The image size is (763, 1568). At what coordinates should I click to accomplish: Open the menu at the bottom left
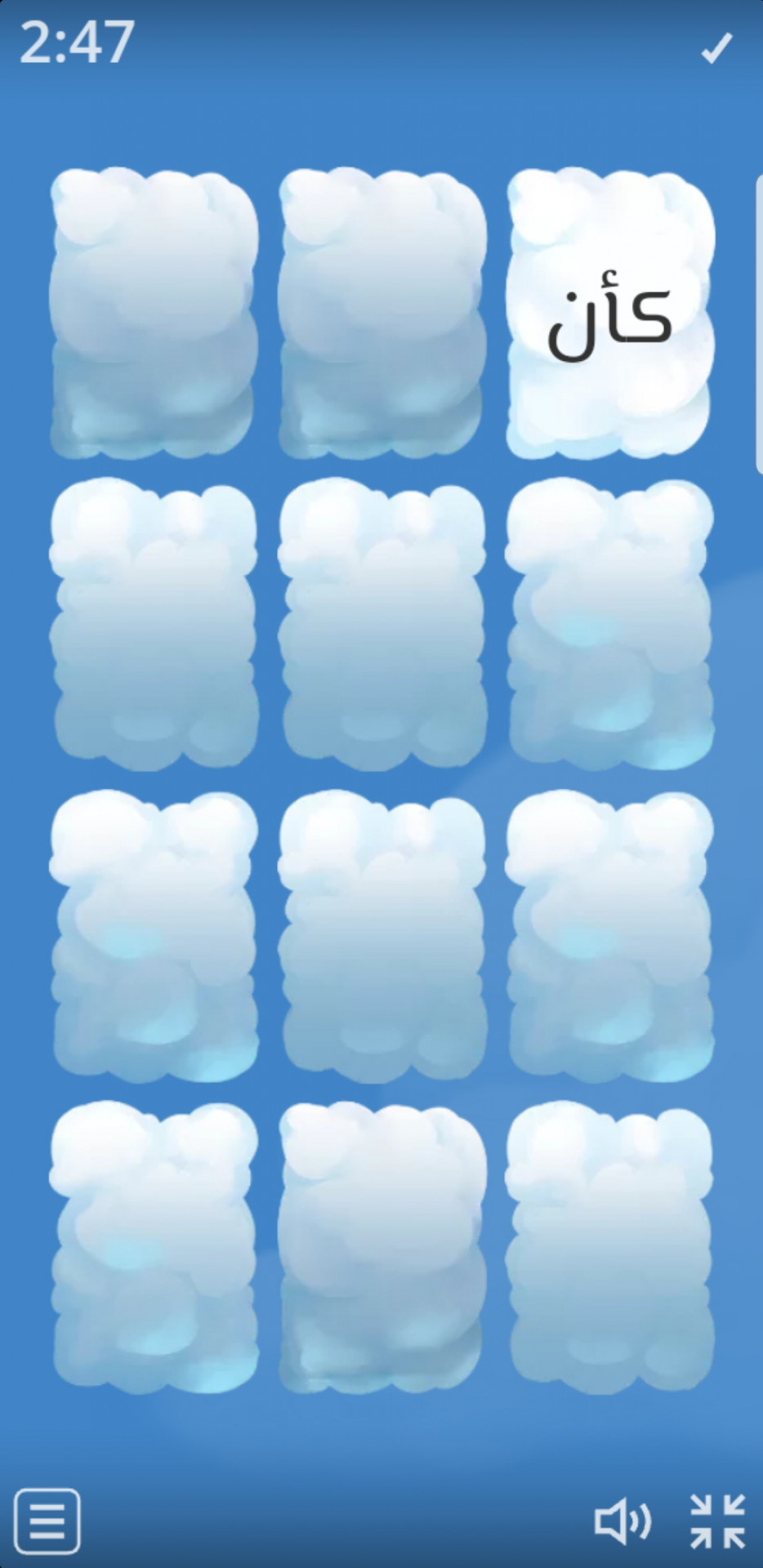(x=47, y=1521)
